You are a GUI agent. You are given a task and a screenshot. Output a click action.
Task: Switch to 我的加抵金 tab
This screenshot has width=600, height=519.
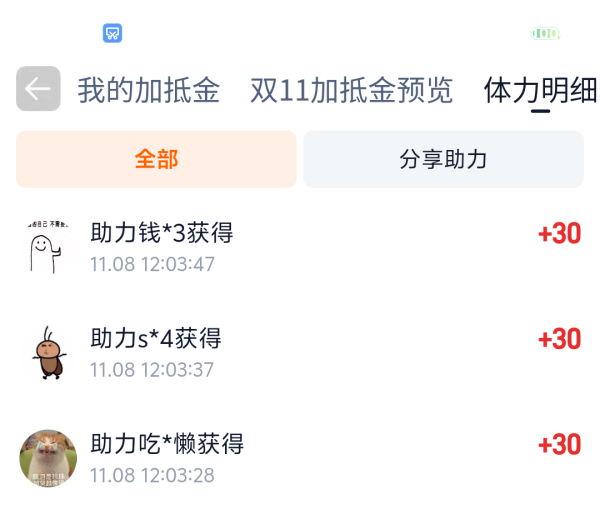[x=149, y=90]
